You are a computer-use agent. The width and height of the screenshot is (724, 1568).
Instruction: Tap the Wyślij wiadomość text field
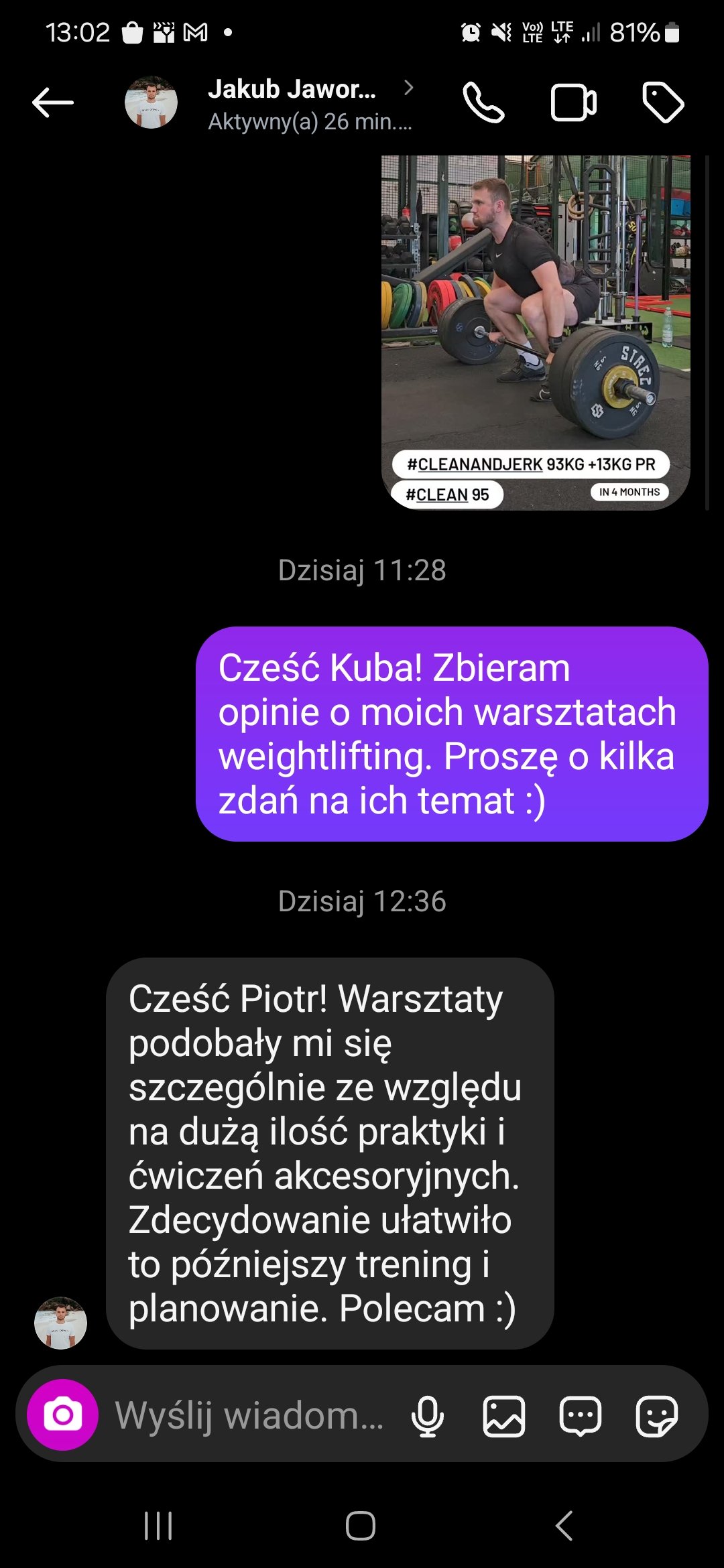(x=249, y=1415)
